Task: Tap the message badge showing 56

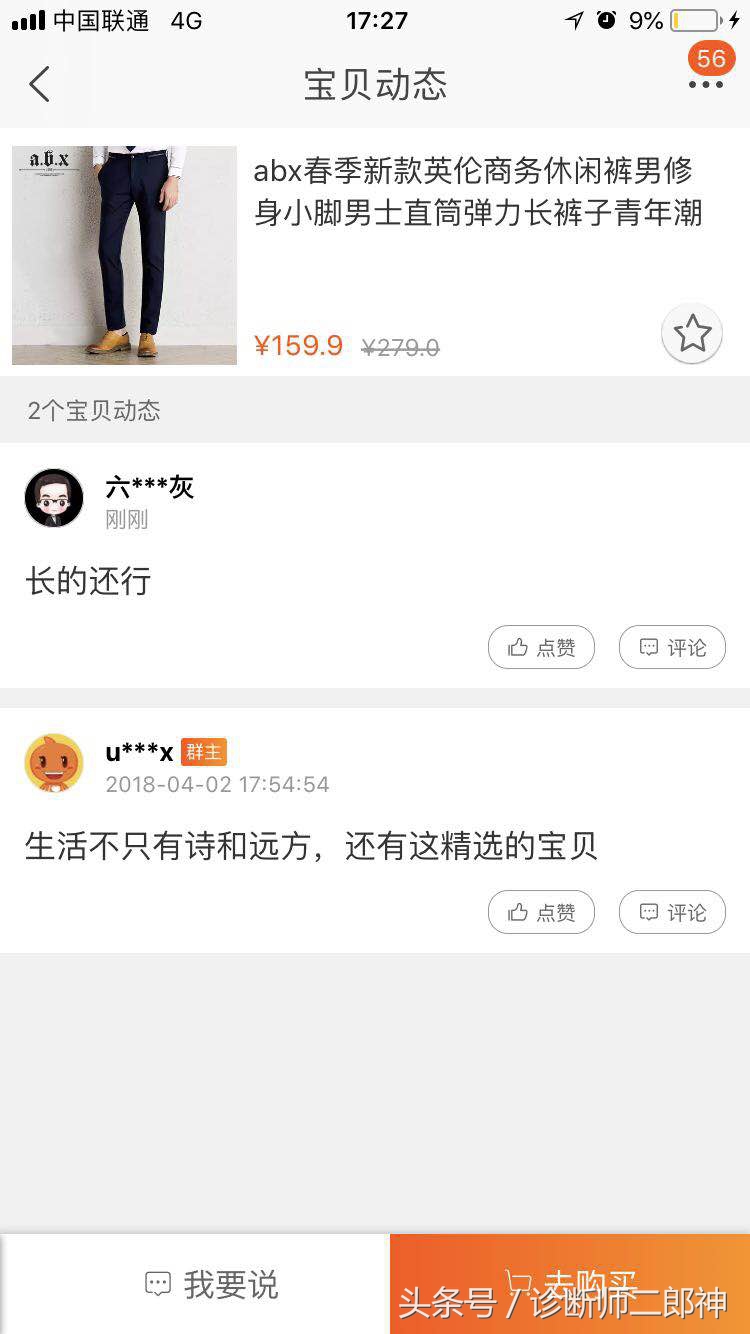Action: click(x=711, y=60)
